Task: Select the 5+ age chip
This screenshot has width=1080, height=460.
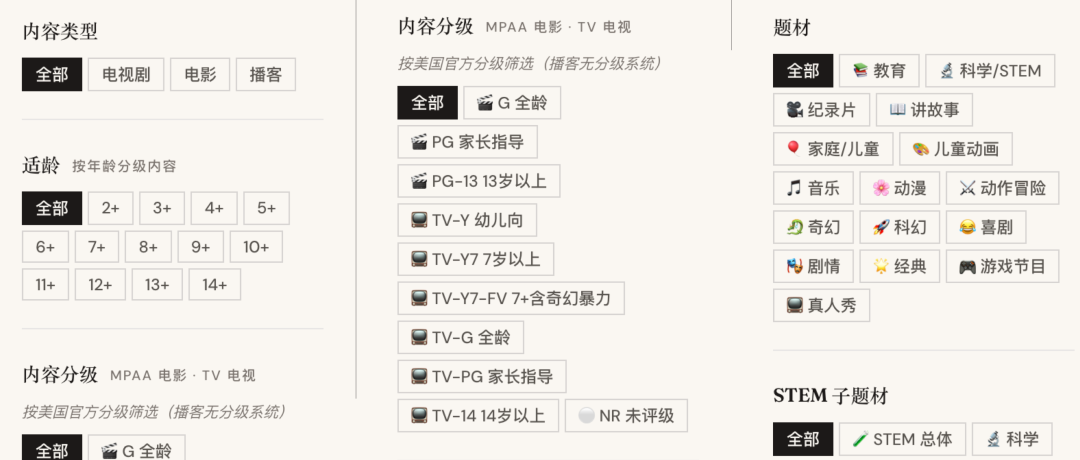Action: (x=266, y=208)
